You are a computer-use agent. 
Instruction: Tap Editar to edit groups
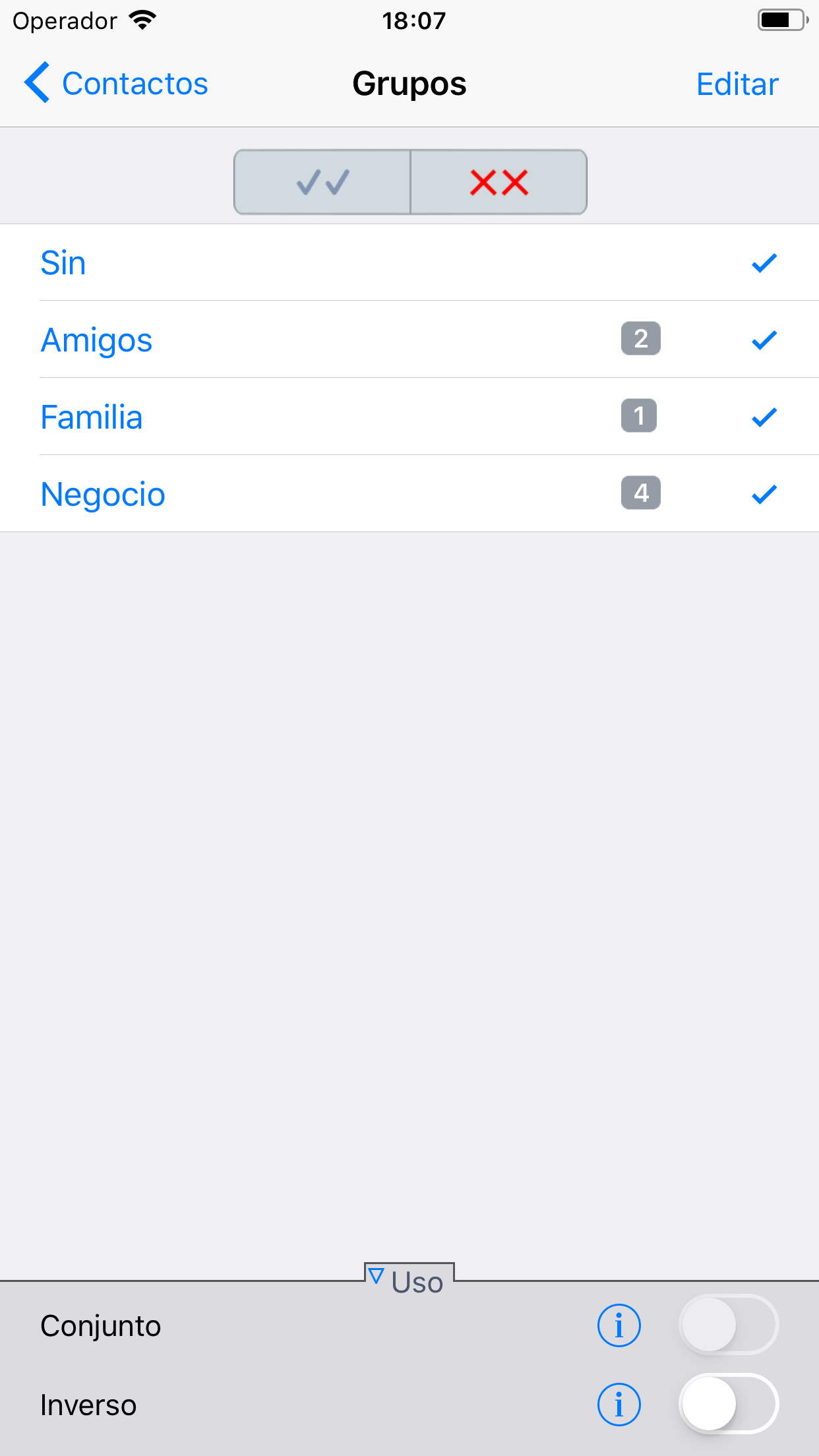coord(736,83)
